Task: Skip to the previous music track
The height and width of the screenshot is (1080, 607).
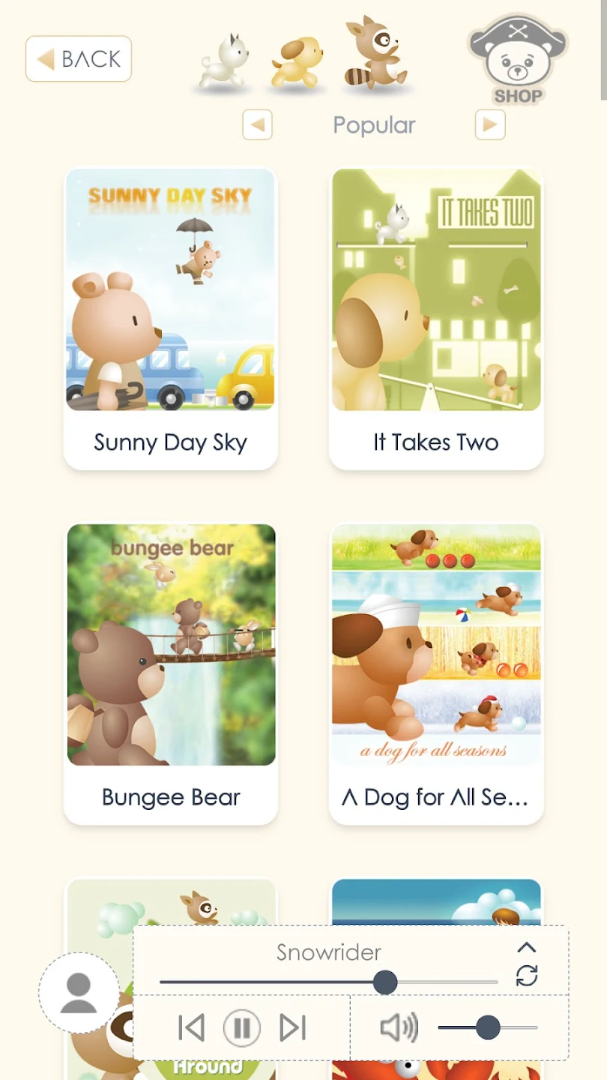Action: (191, 1027)
